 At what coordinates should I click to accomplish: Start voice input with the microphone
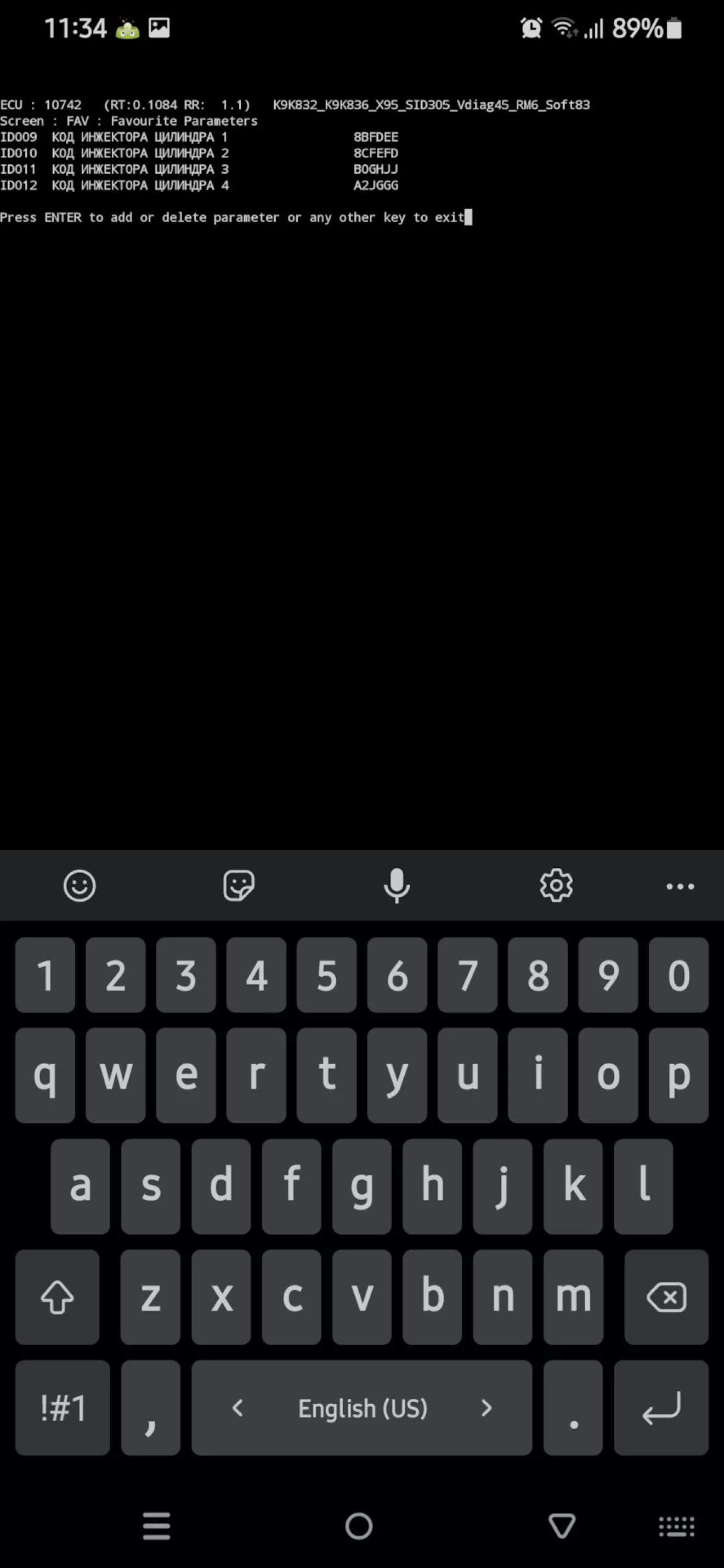tap(397, 886)
